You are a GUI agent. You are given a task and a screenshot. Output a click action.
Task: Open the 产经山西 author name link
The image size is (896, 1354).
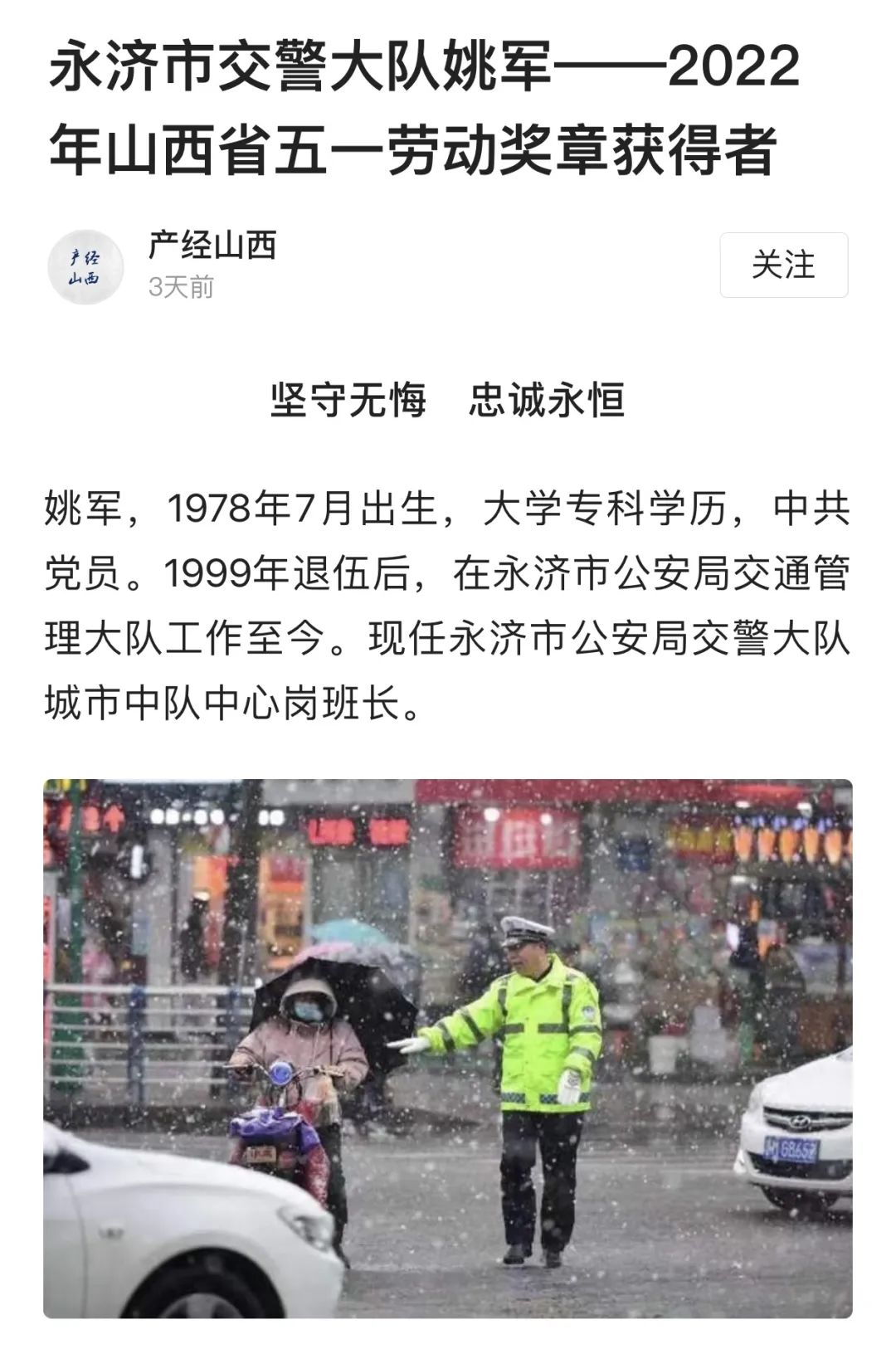coord(212,246)
